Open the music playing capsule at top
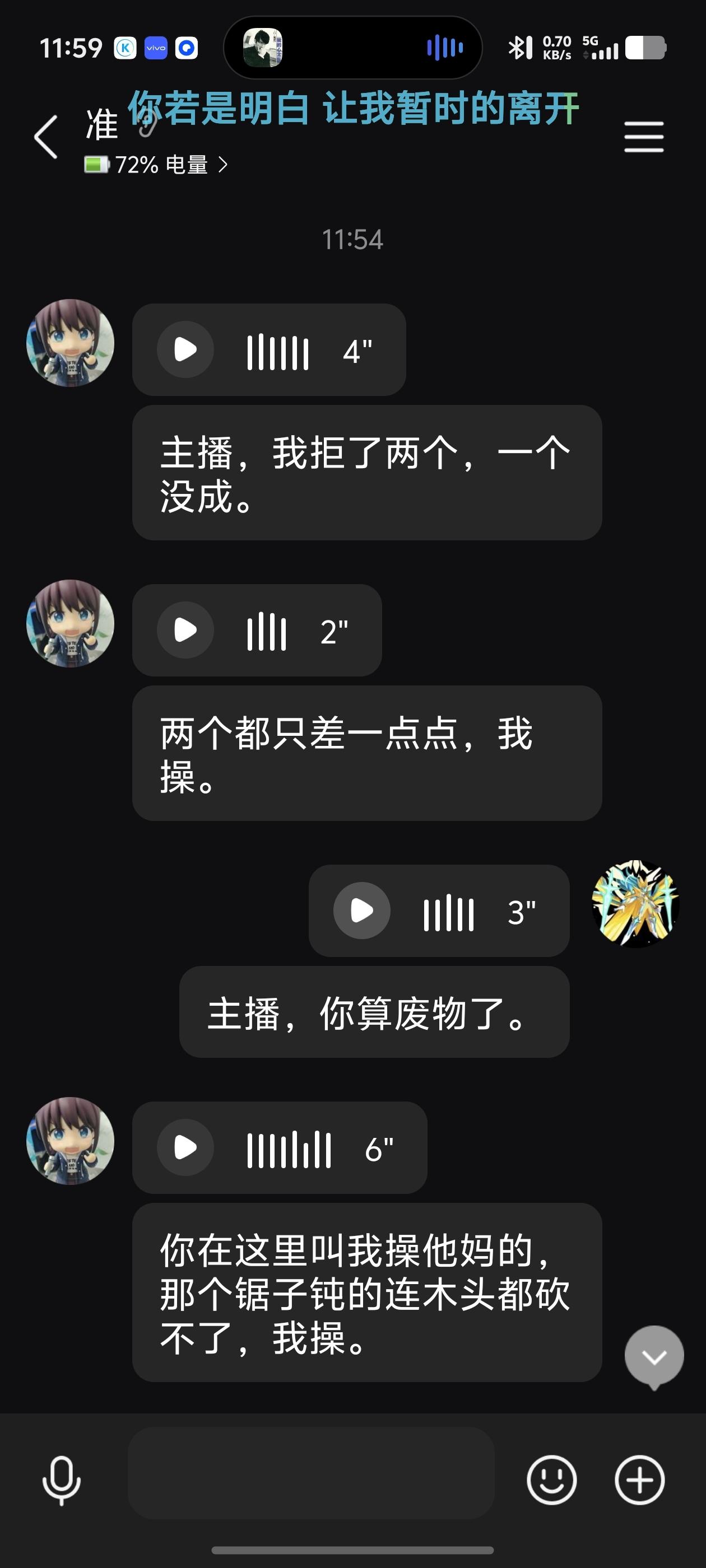Screen dimensions: 706x1568 point(352,48)
